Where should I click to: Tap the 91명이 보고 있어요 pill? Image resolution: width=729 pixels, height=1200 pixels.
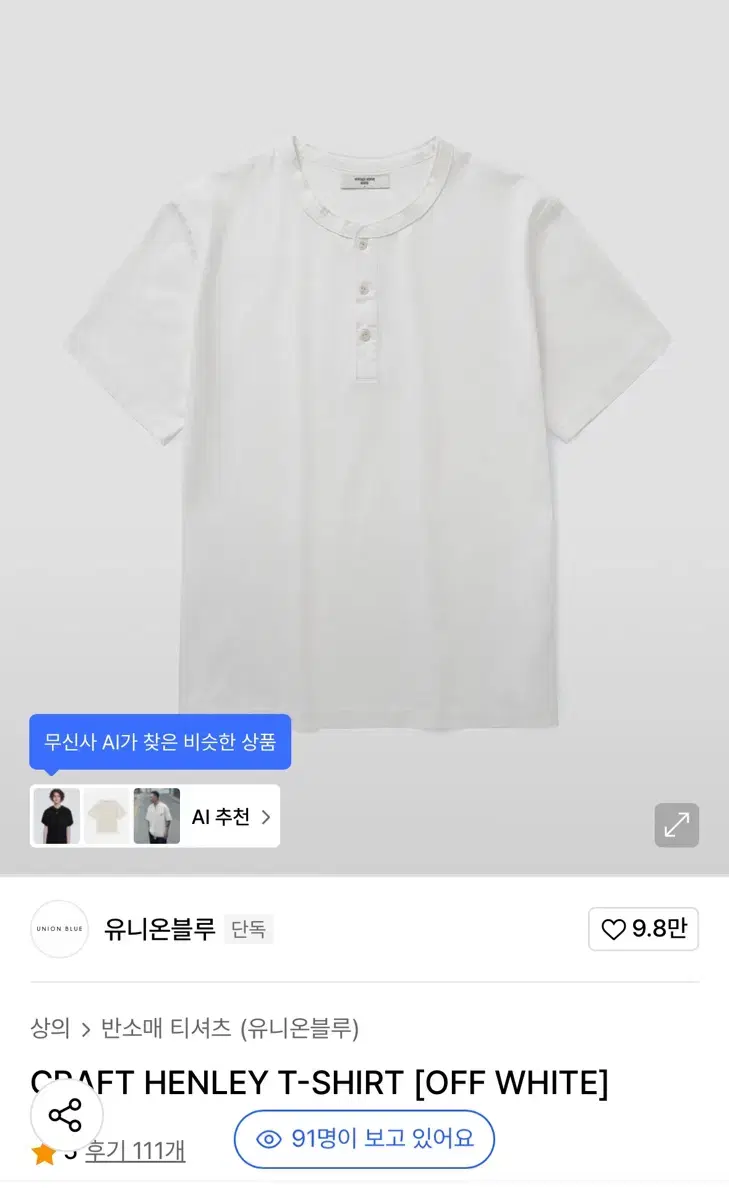(x=364, y=1139)
